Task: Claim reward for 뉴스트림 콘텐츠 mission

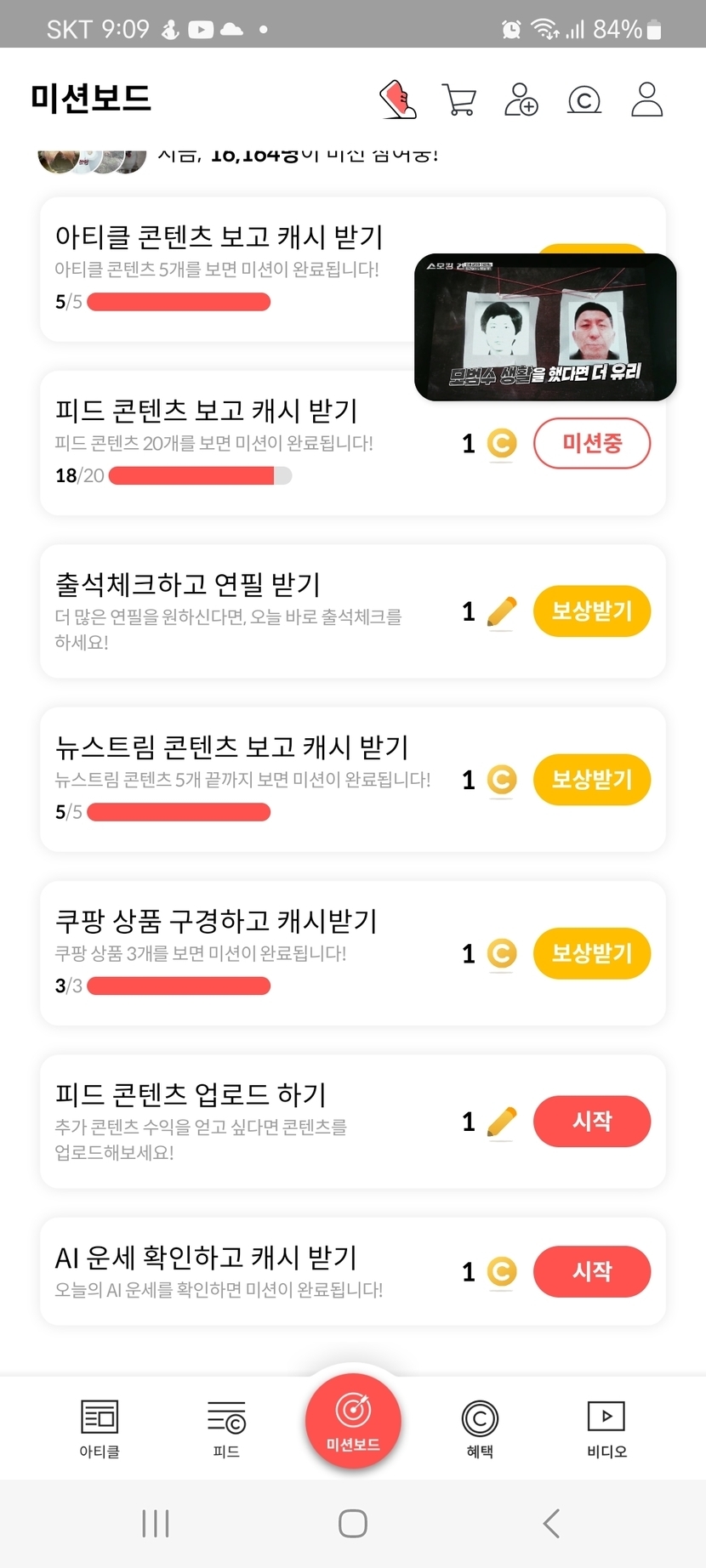Action: tap(592, 780)
